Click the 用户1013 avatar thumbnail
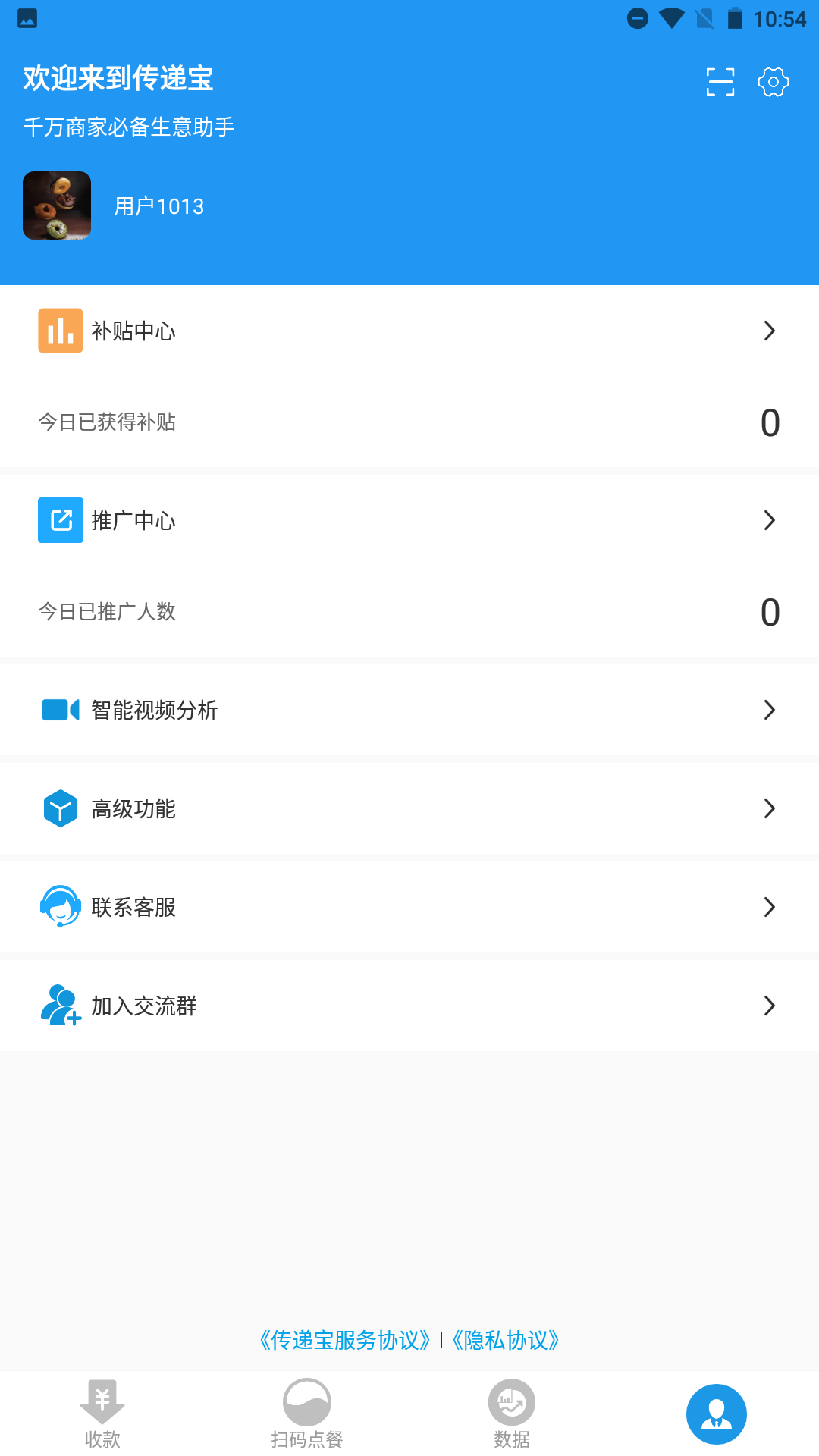 57,206
